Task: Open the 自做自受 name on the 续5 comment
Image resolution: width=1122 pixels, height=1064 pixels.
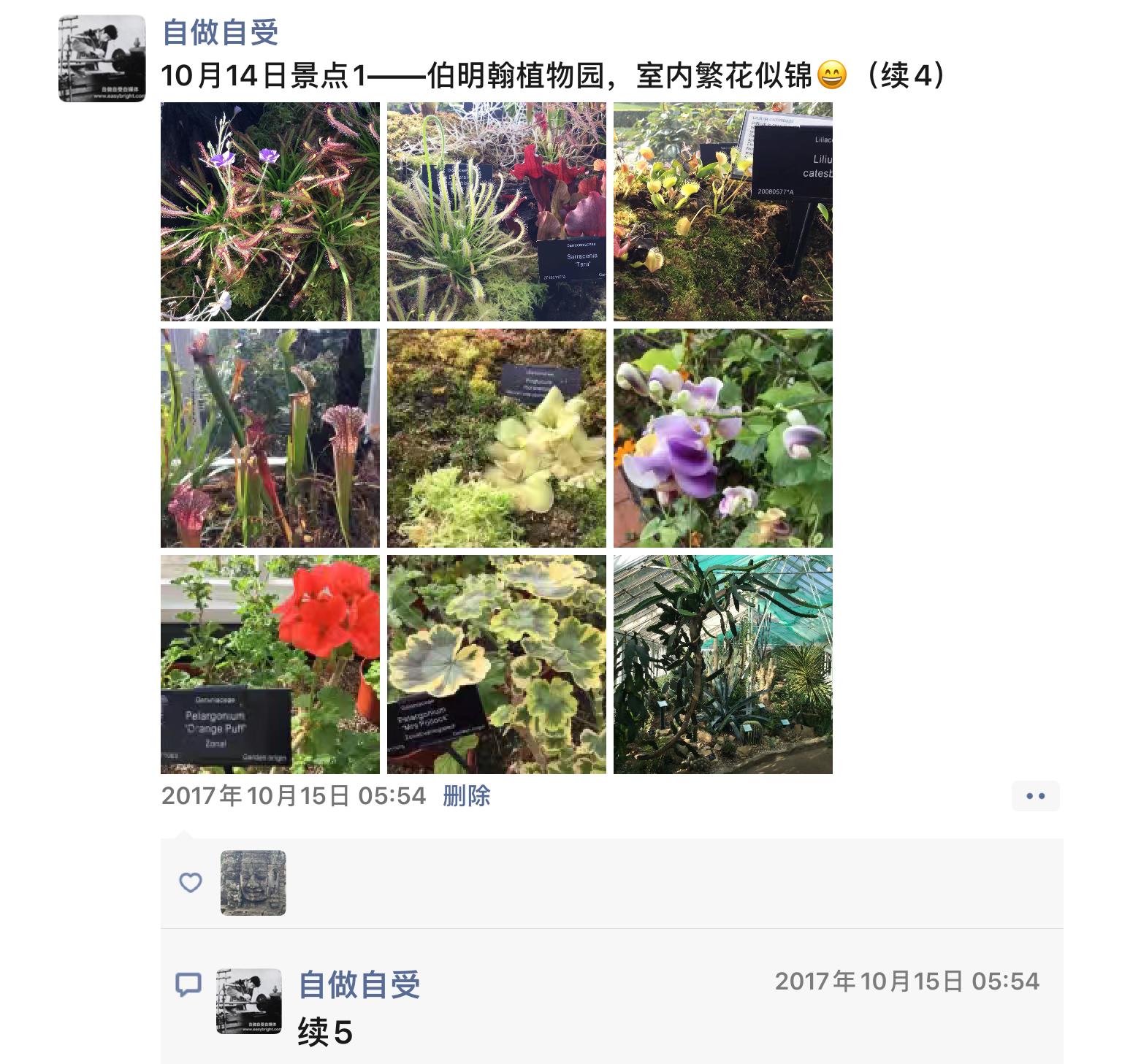Action: (359, 984)
